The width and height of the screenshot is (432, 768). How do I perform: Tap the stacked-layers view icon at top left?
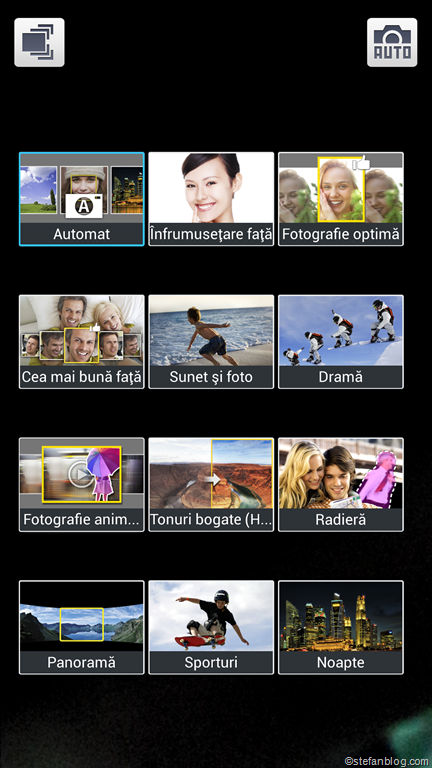point(39,42)
